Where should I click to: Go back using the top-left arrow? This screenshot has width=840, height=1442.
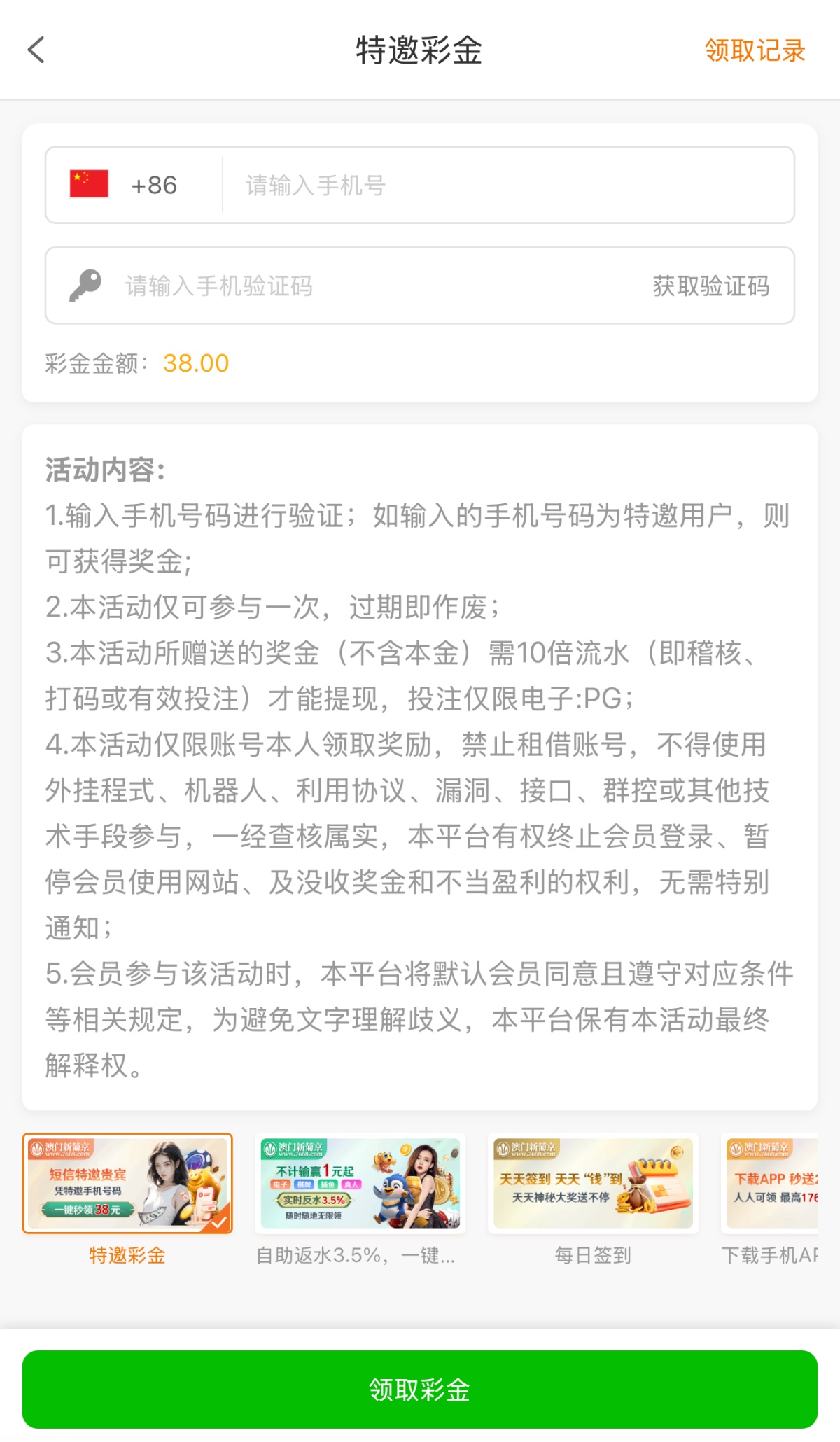[36, 50]
